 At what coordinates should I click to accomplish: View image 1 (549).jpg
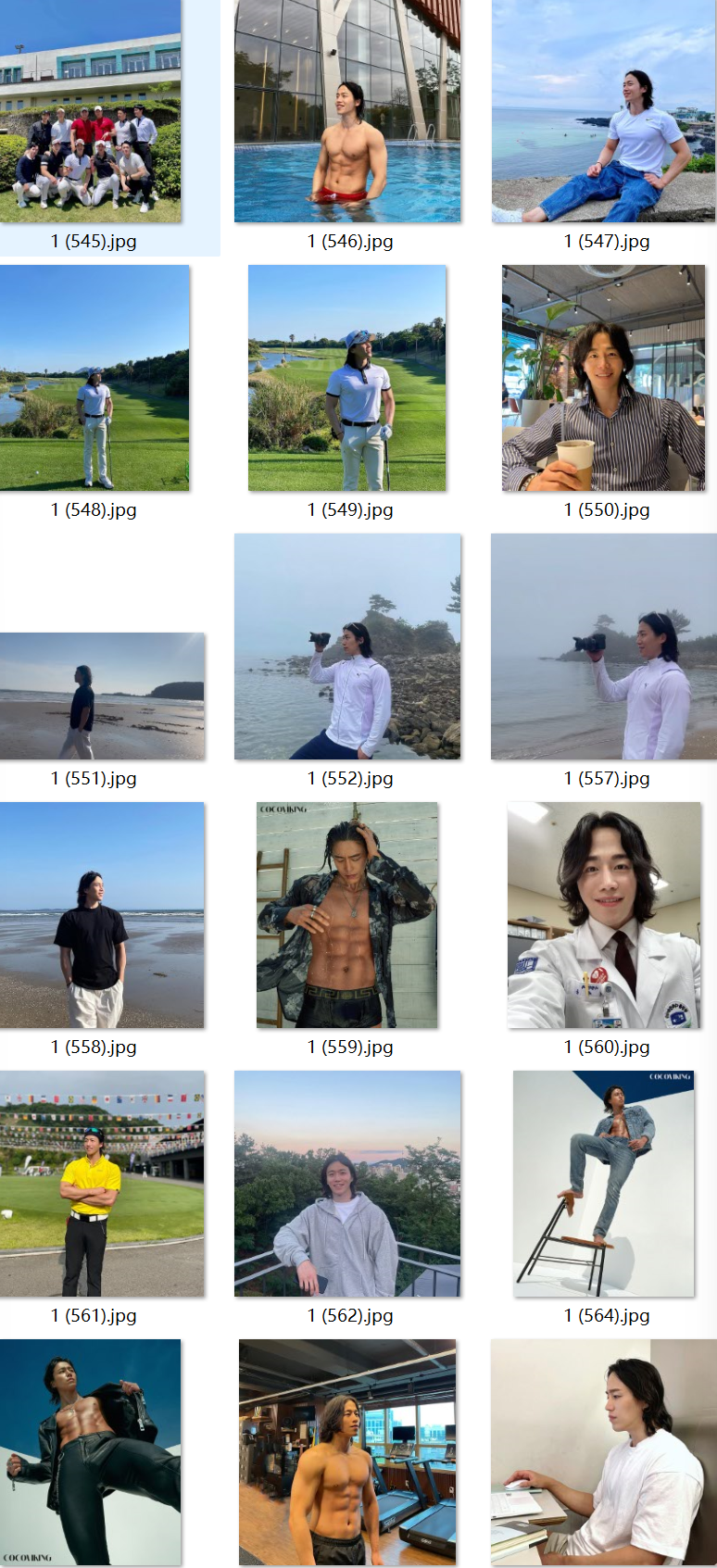(347, 378)
